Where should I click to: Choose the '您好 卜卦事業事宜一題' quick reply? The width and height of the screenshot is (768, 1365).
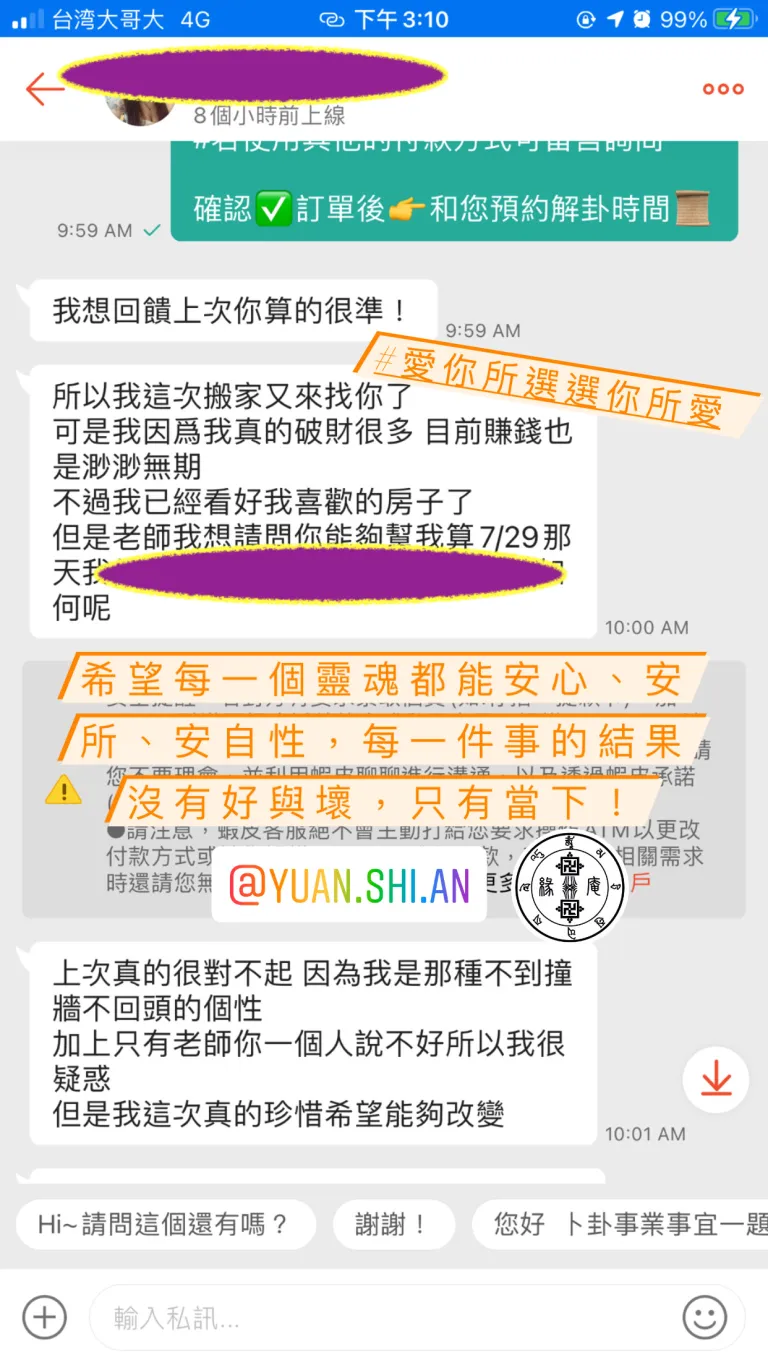click(x=619, y=1224)
